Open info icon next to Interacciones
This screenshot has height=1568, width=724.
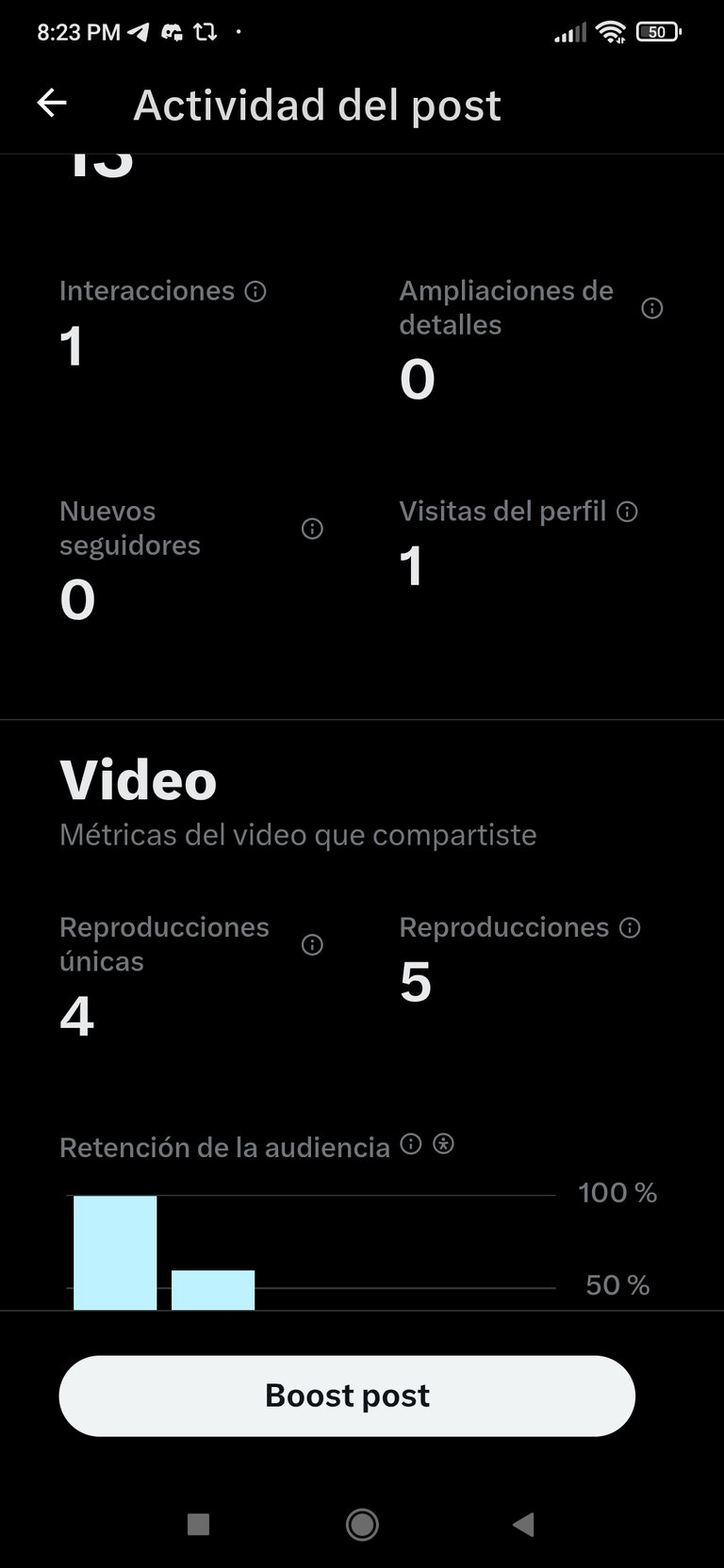255,291
